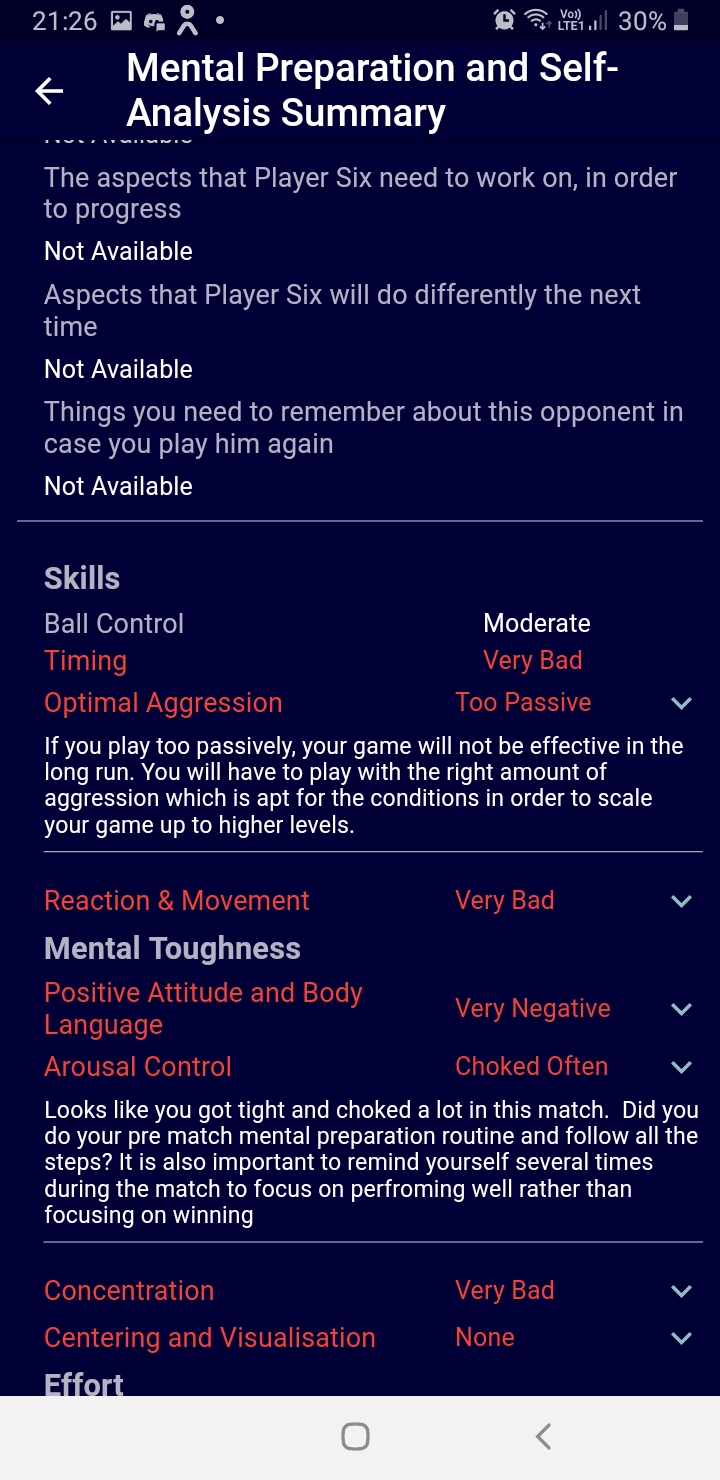
Task: Expand Positive Attitude and Body Language details
Action: 681,1009
